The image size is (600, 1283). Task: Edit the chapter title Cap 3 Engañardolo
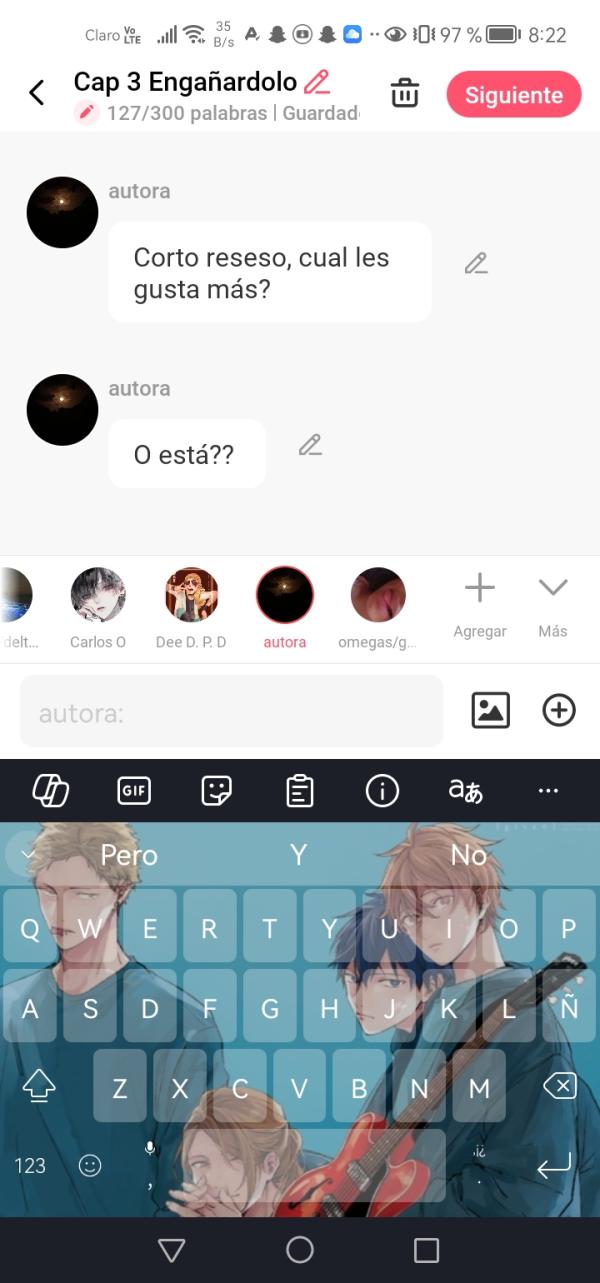(x=316, y=81)
